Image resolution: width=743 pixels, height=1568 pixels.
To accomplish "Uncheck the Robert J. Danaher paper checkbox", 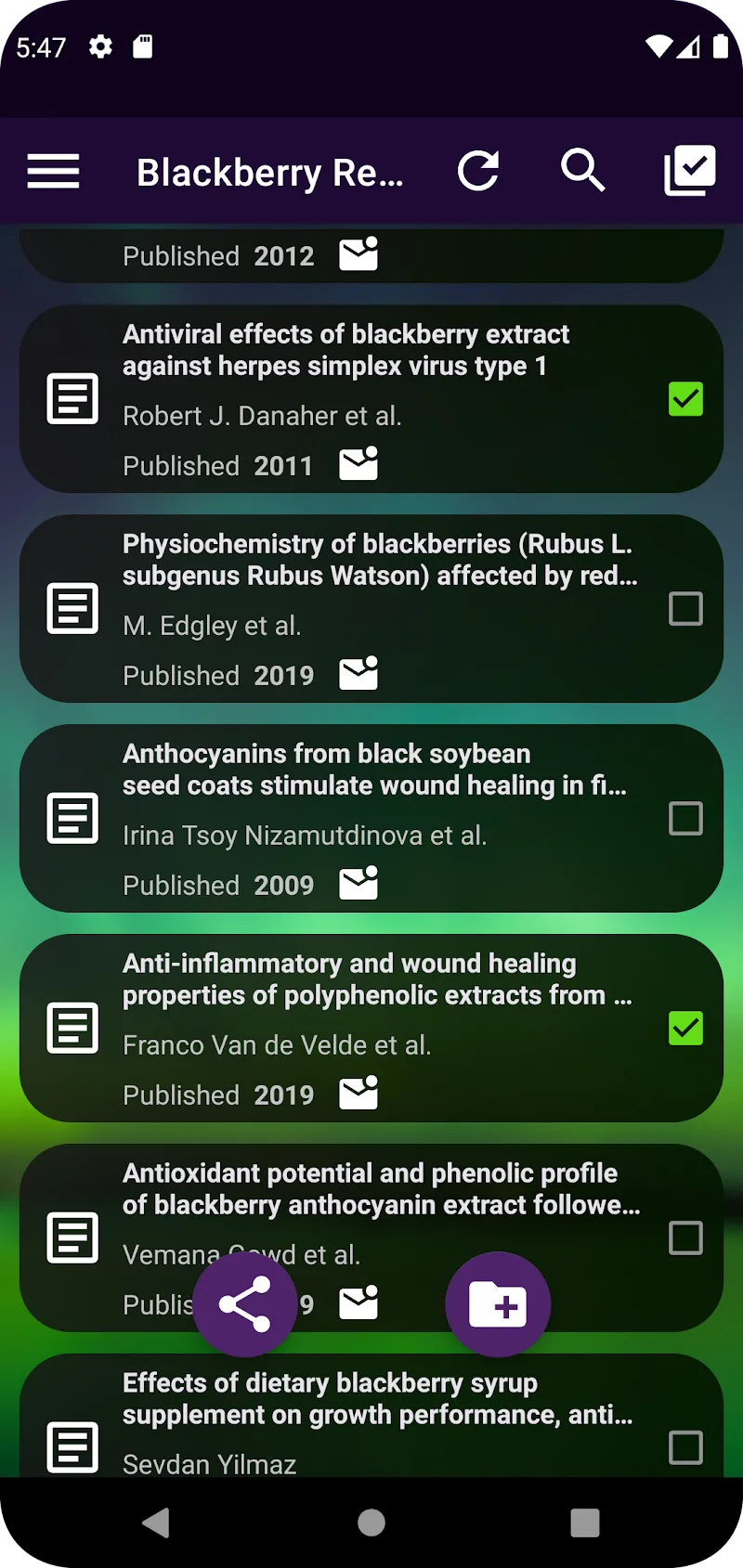I will click(x=685, y=399).
